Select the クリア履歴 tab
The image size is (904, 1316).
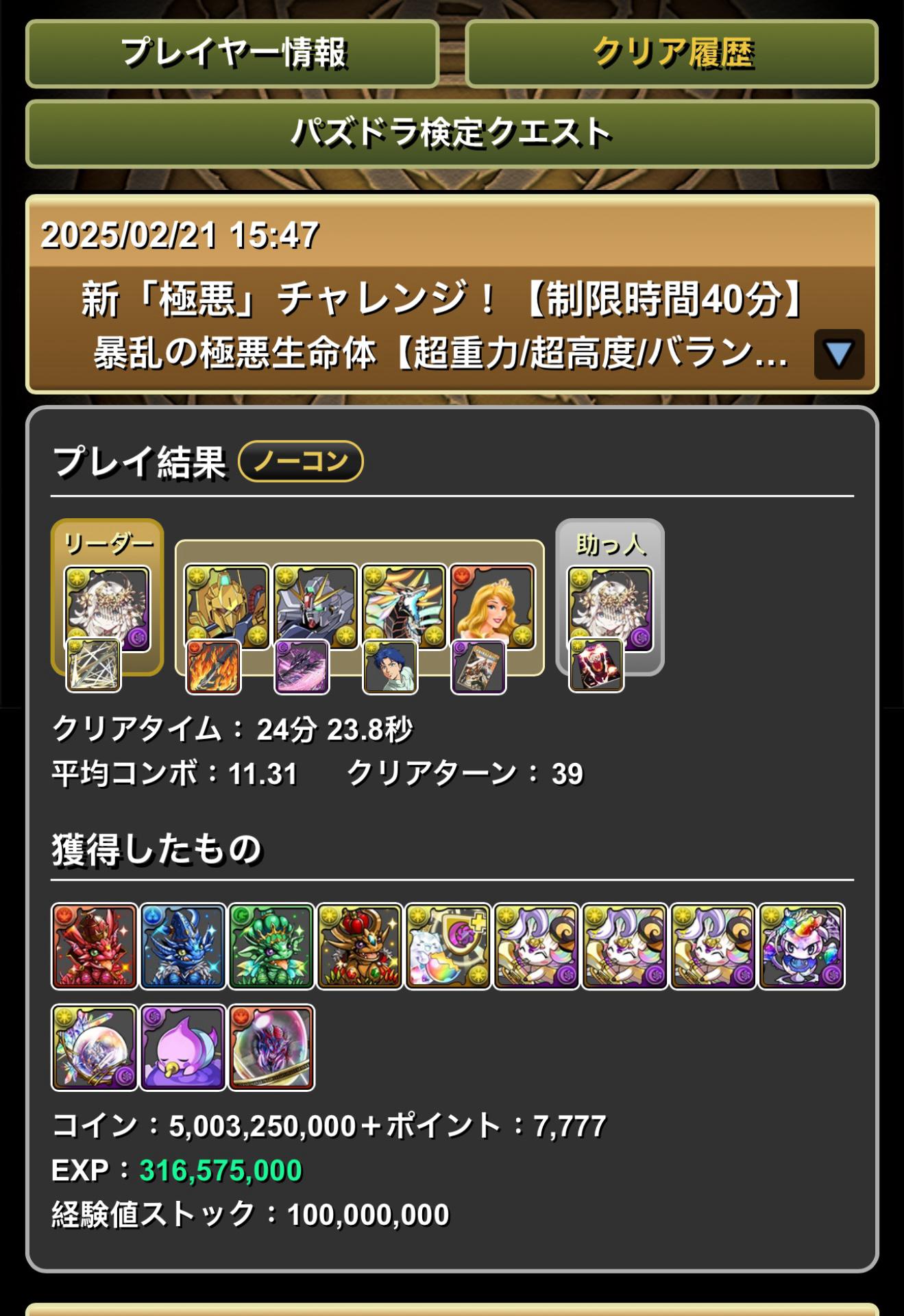click(672, 53)
